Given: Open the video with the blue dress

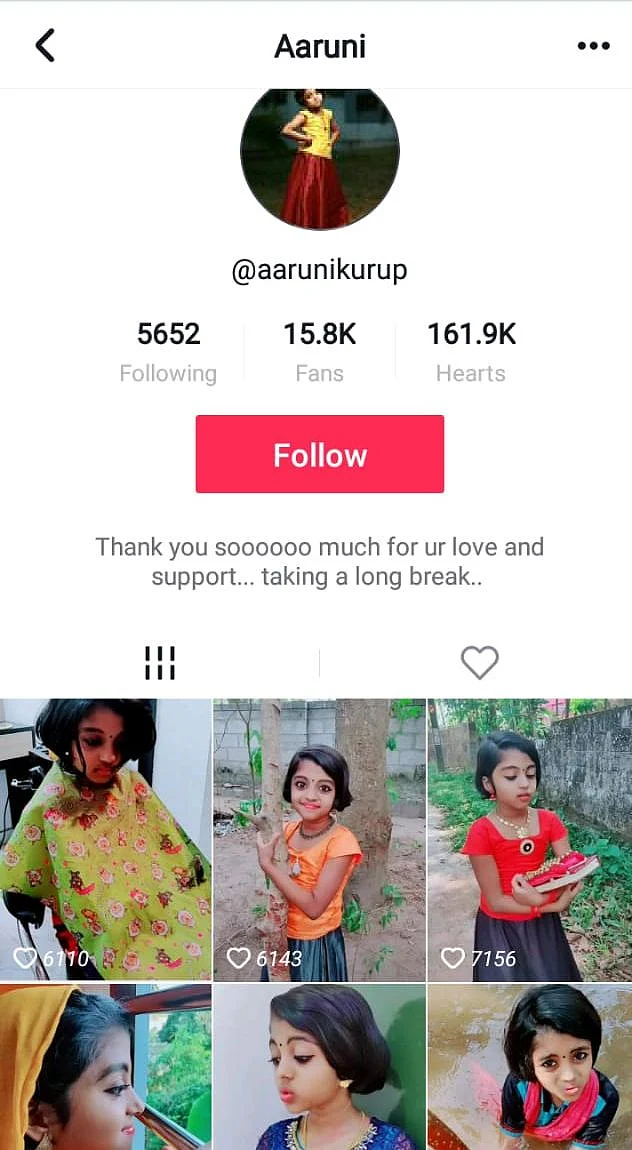Looking at the screenshot, I should click(320, 1067).
